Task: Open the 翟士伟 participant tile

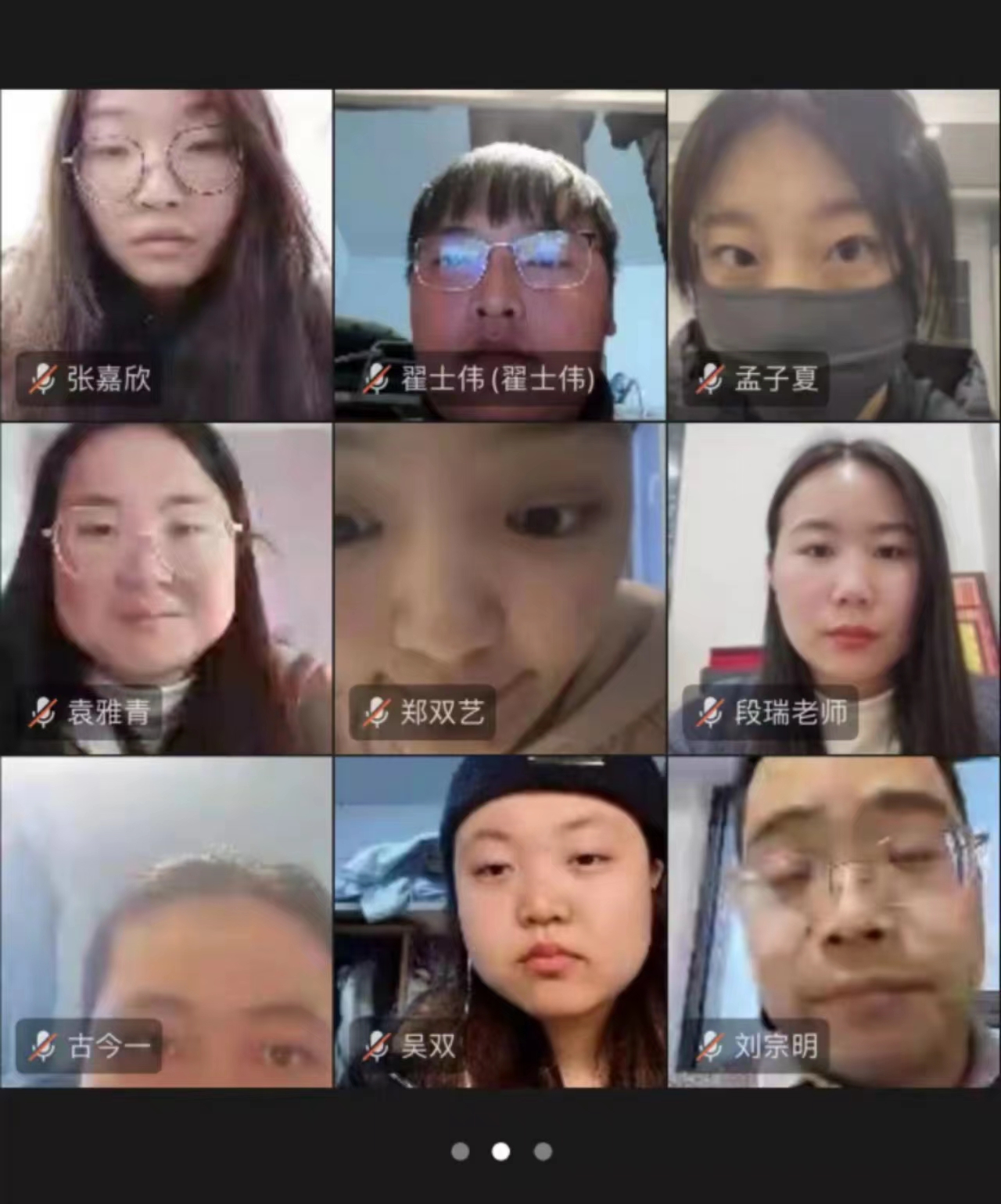Action: tap(500, 254)
